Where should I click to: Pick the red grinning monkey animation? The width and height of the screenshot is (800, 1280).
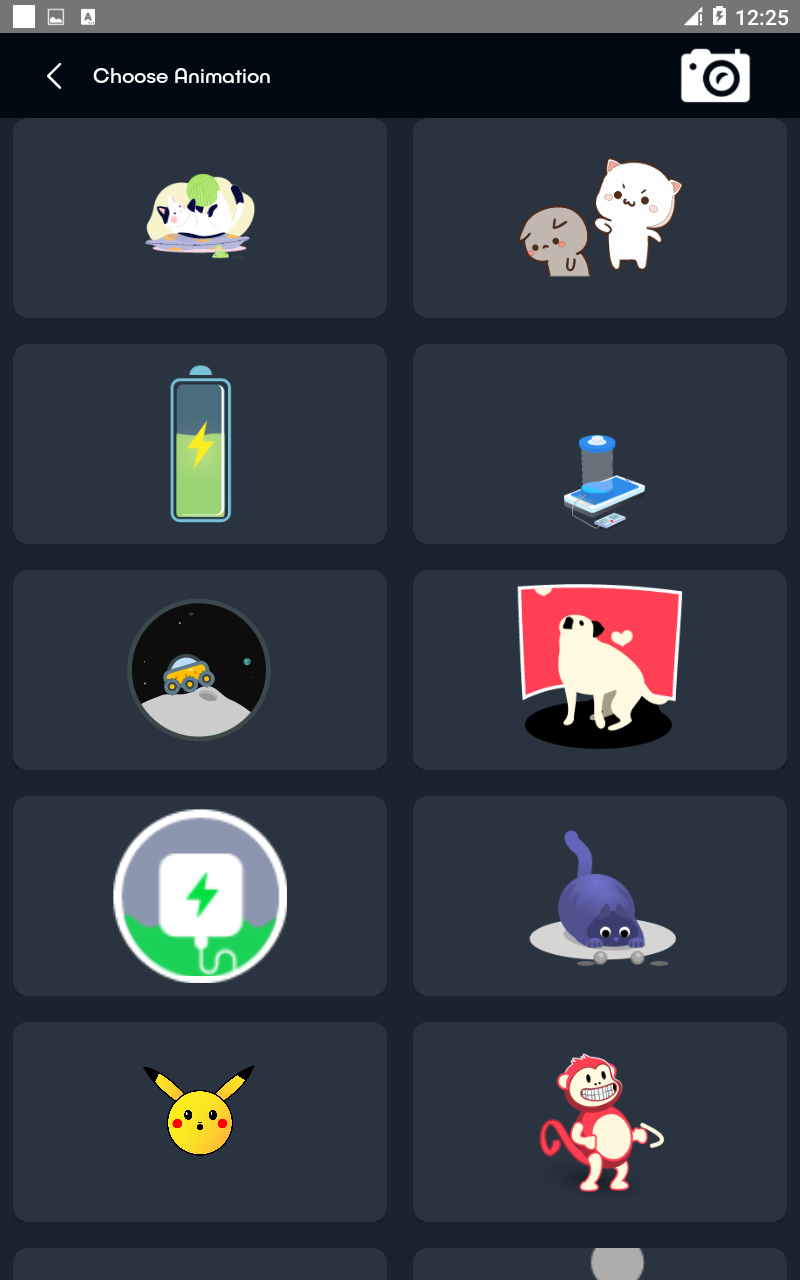(x=600, y=1122)
